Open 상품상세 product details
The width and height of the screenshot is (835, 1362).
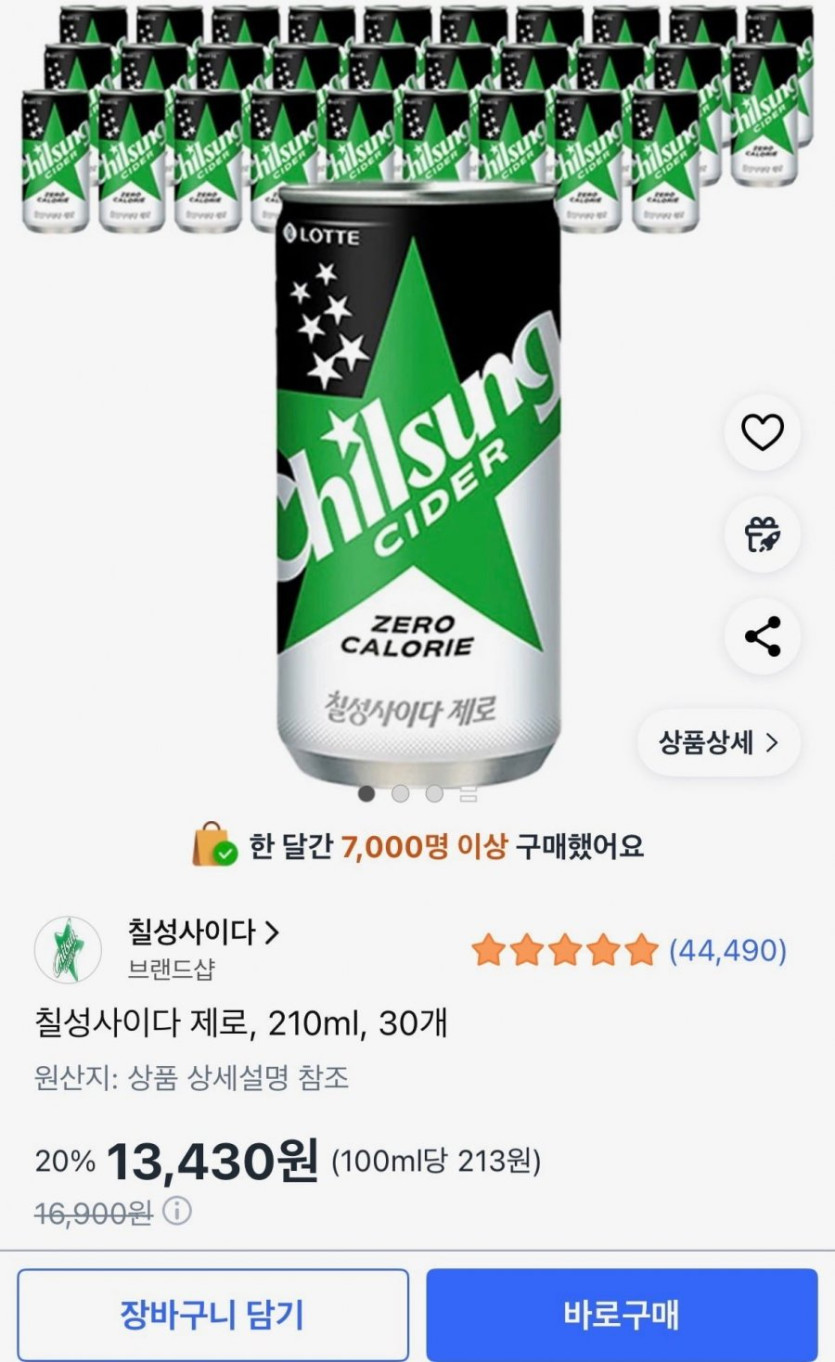[718, 743]
